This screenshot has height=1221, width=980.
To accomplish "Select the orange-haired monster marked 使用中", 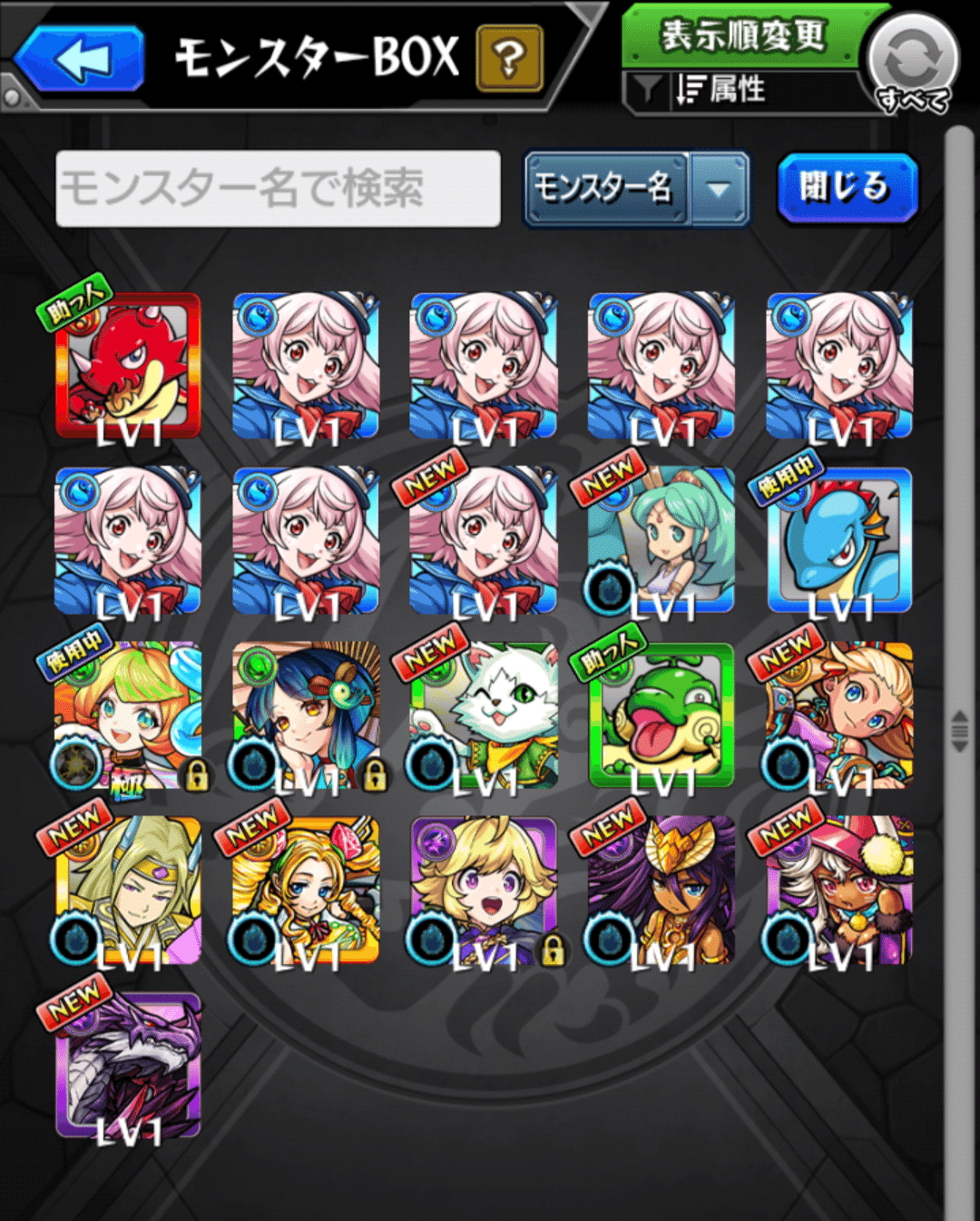I will tap(128, 715).
